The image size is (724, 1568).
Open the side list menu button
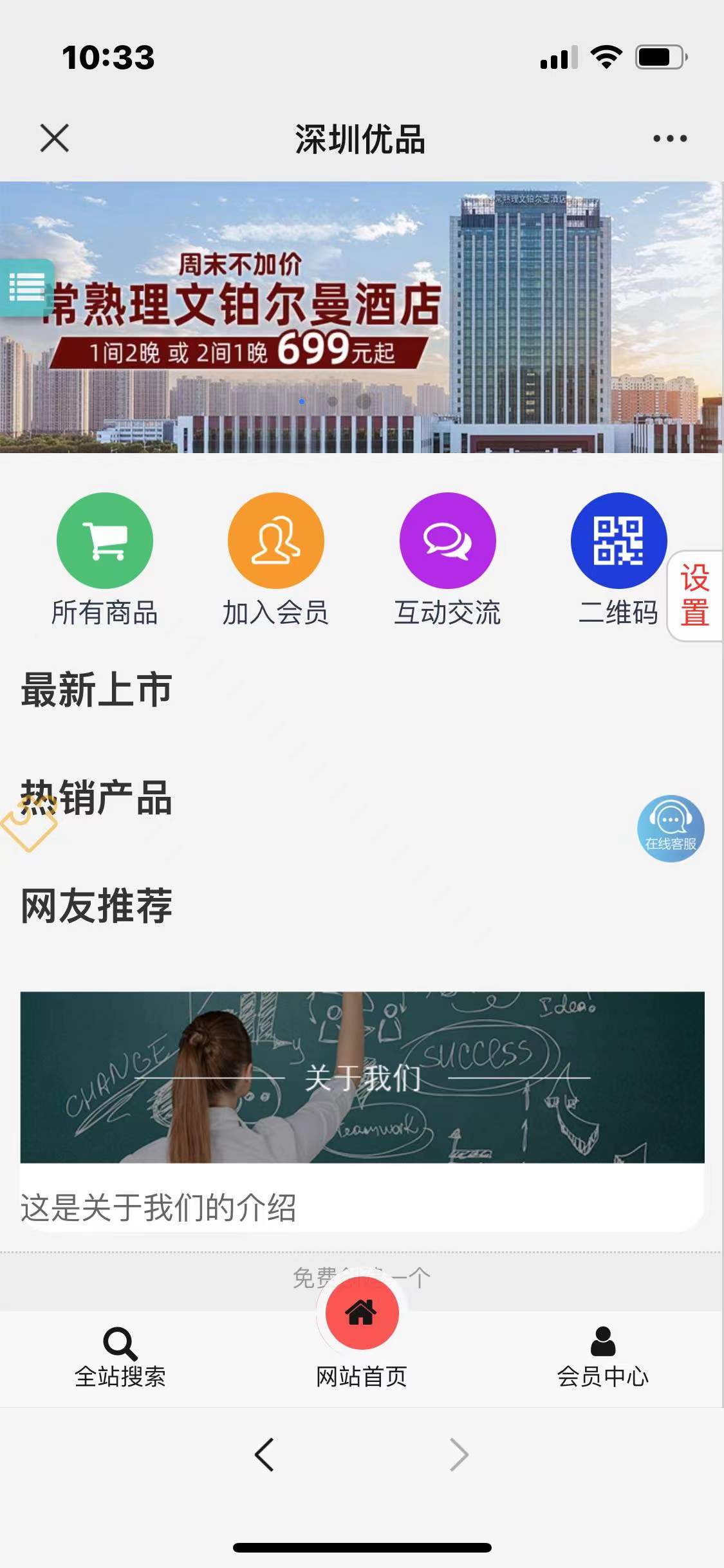coord(26,287)
